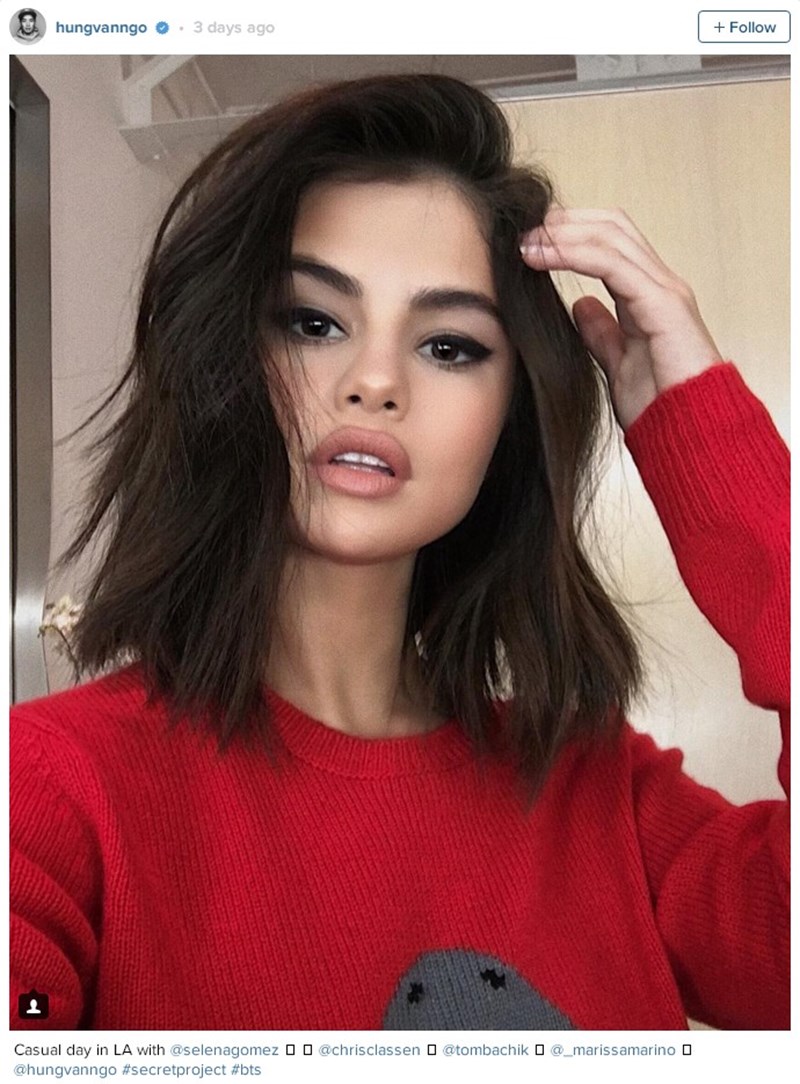Click the Follow button
The height and width of the screenshot is (1084, 800).
(x=744, y=27)
